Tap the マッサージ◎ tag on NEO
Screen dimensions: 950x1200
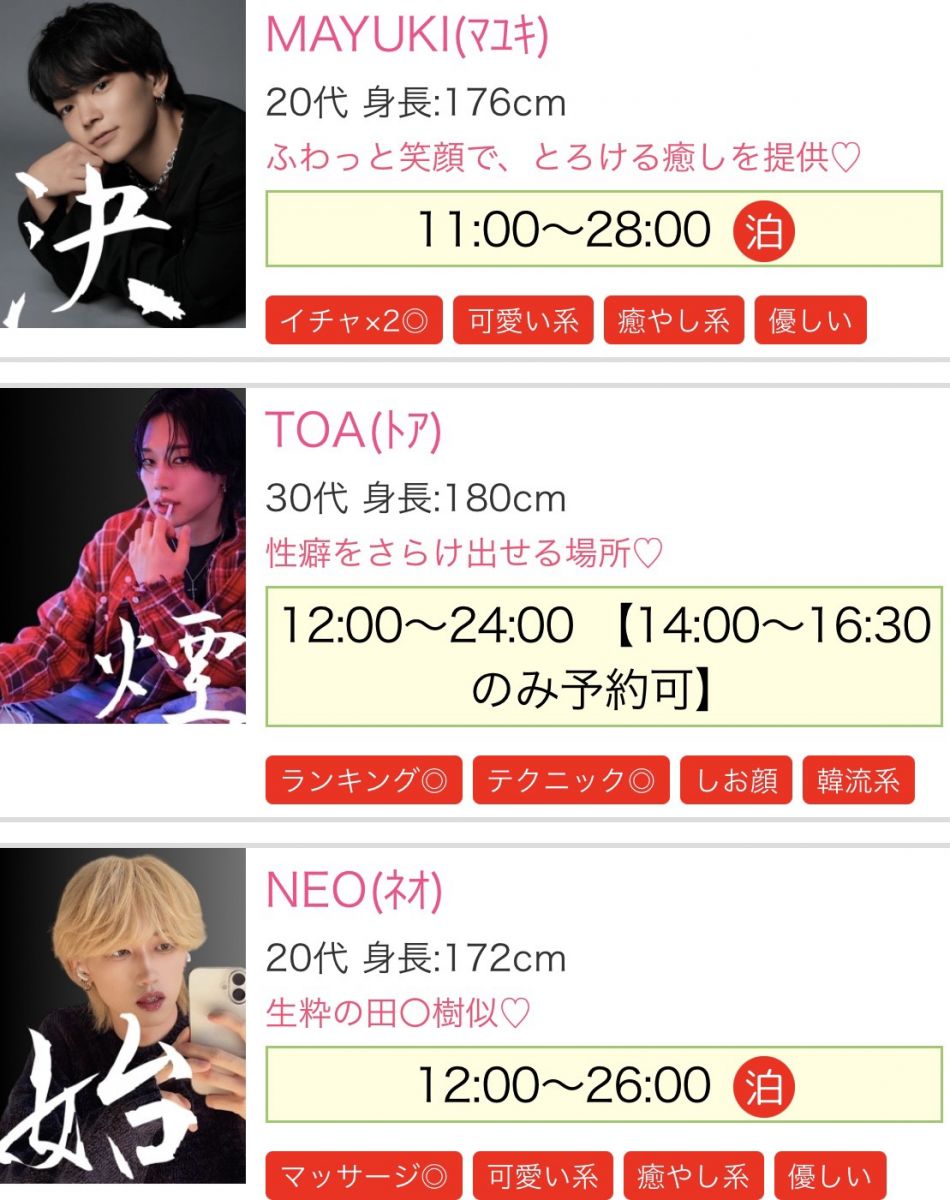pyautogui.click(x=364, y=1176)
